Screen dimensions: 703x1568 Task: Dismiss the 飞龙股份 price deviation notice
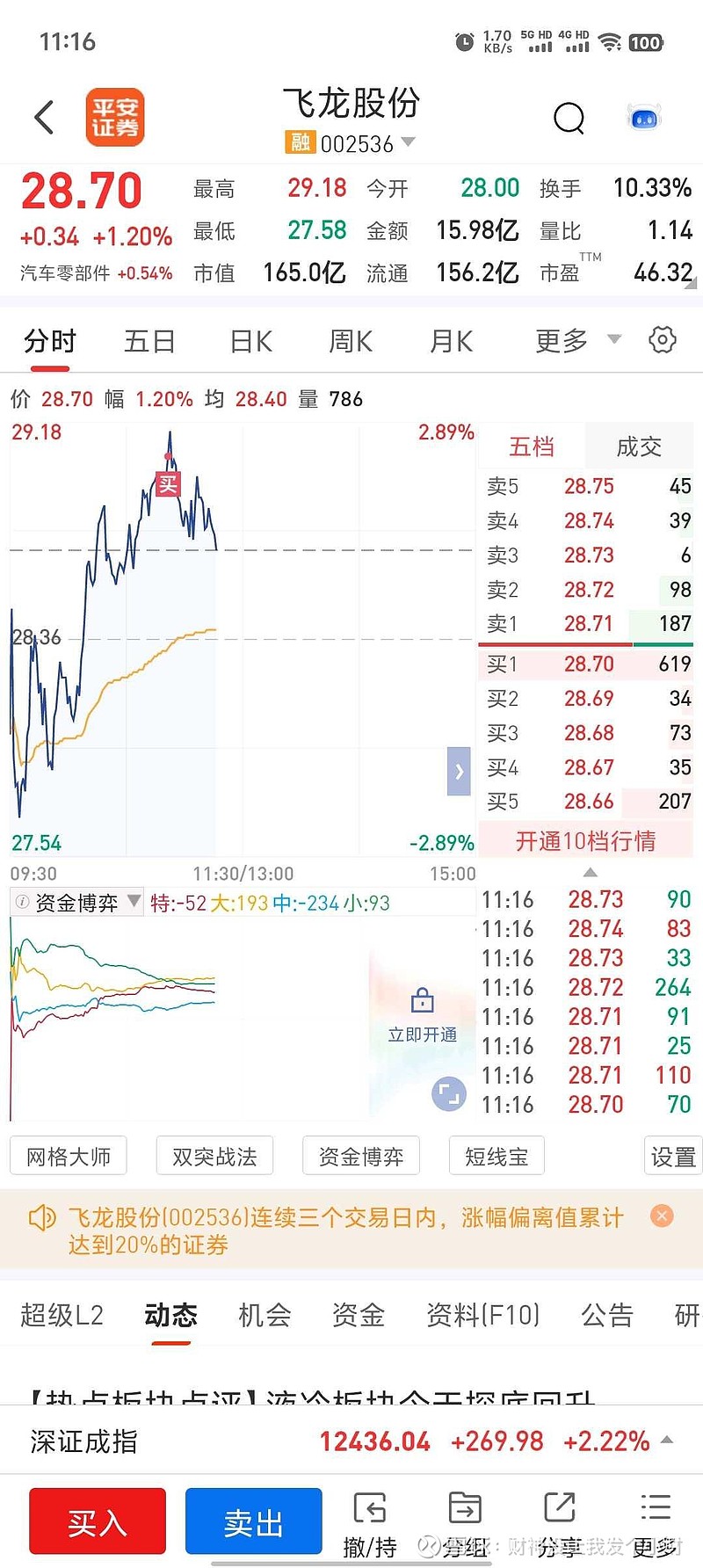(x=662, y=1216)
